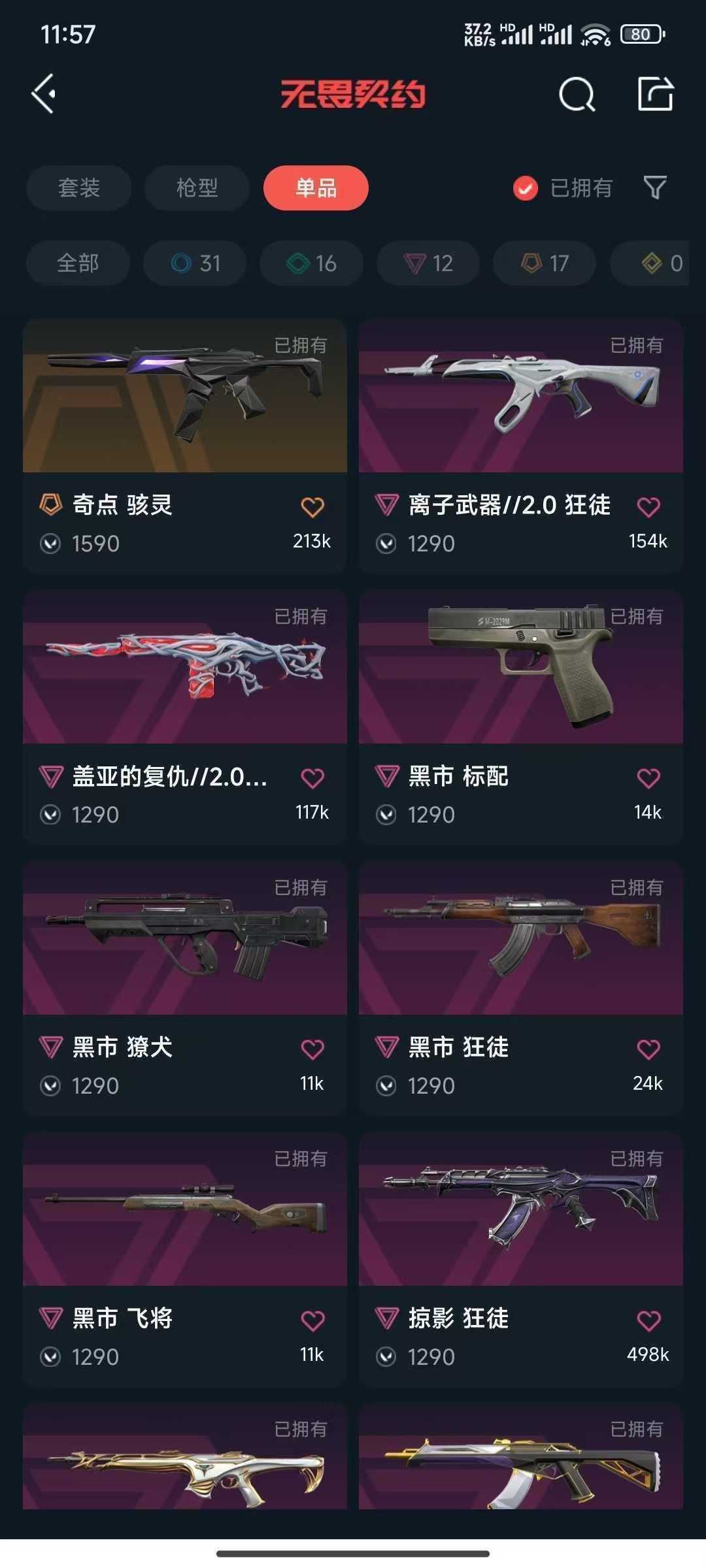Viewport: 706px width, 1568px height.
Task: Favorite the 黑市 标配 pistol skin
Action: (648, 777)
